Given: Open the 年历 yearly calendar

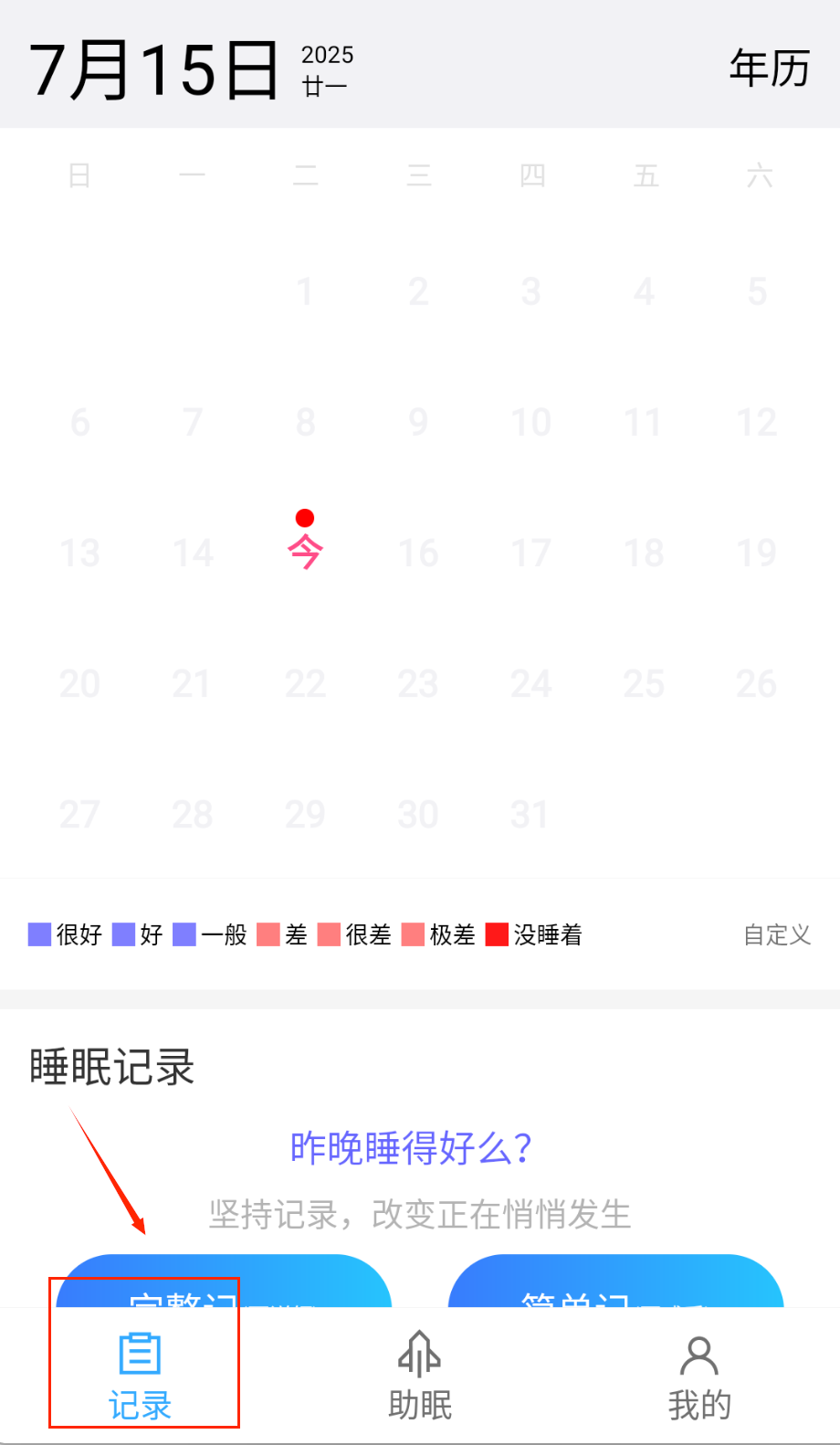Looking at the screenshot, I should pos(769,69).
